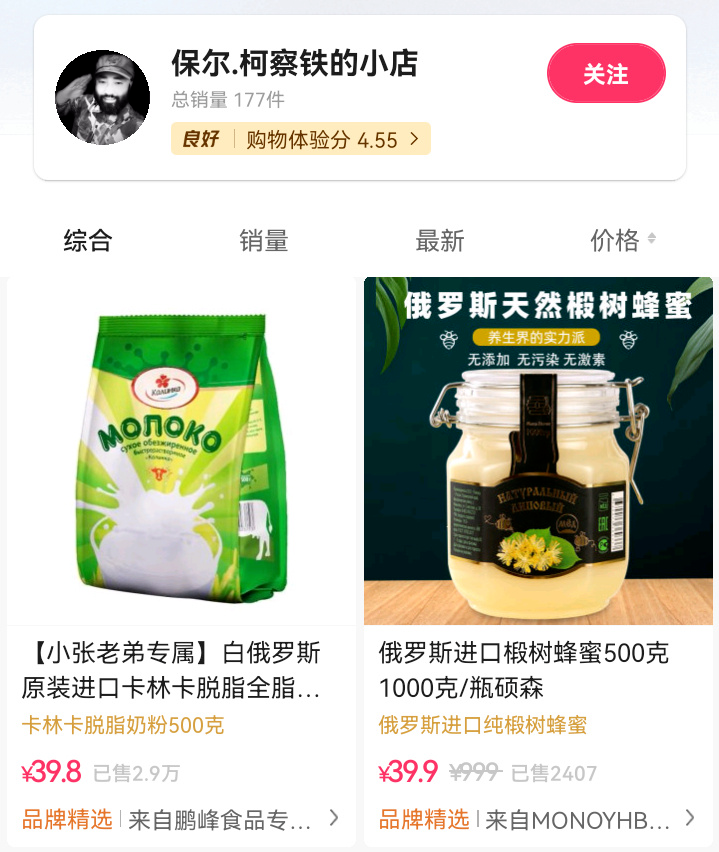Open the shop avatar picture
719x852 pixels.
102,97
